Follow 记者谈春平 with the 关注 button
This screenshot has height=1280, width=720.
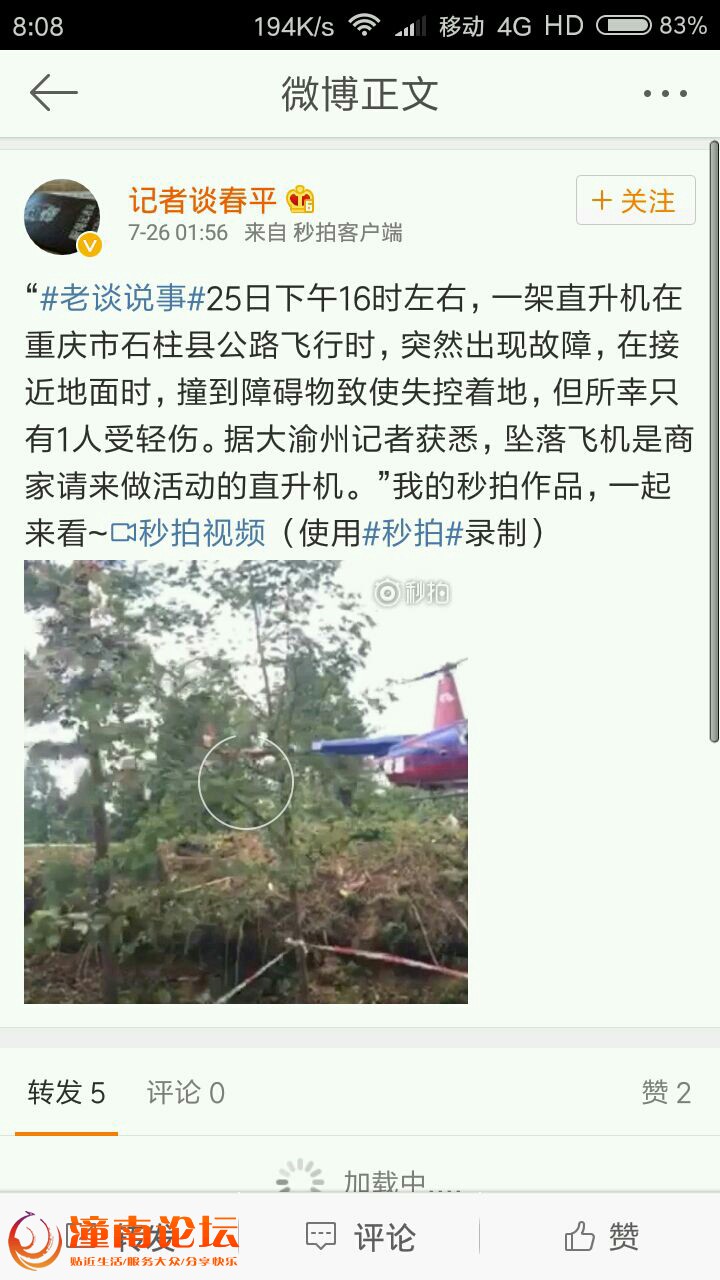635,201
